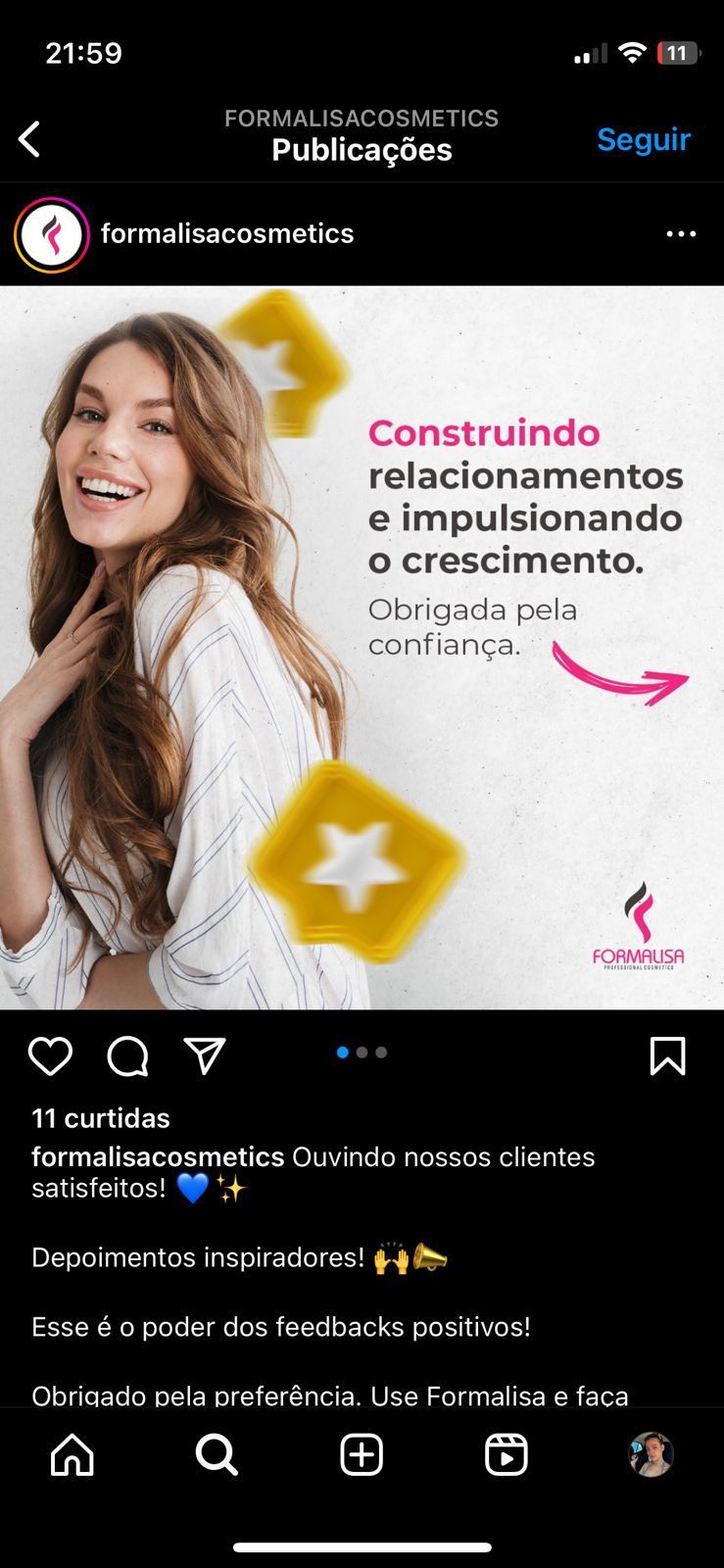Open the Formalisa post image
Viewport: 724px width, 1568px height.
(362, 647)
